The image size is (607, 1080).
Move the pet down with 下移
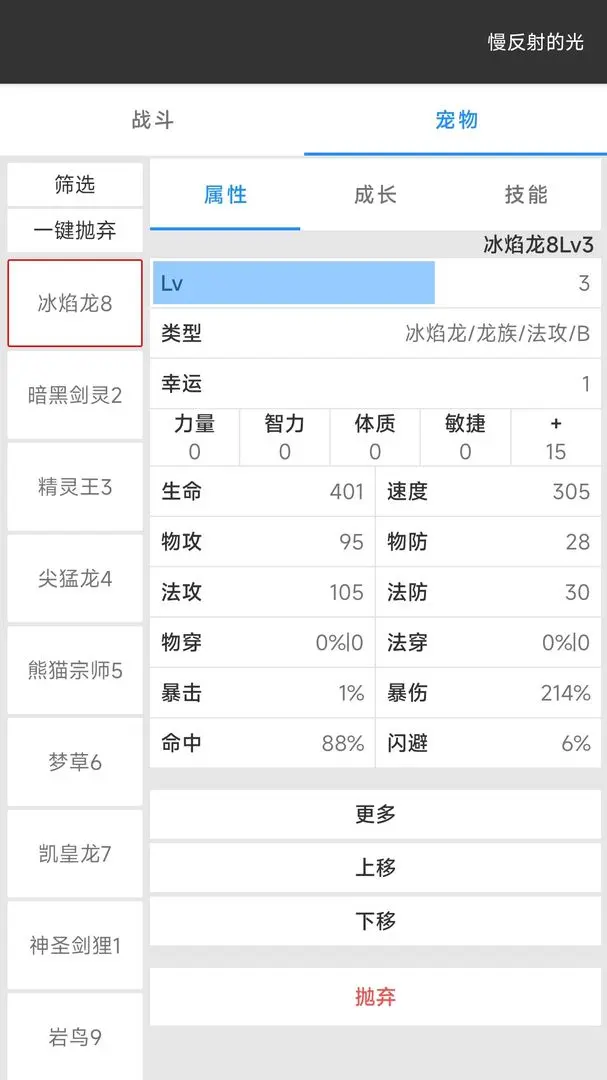coord(375,921)
